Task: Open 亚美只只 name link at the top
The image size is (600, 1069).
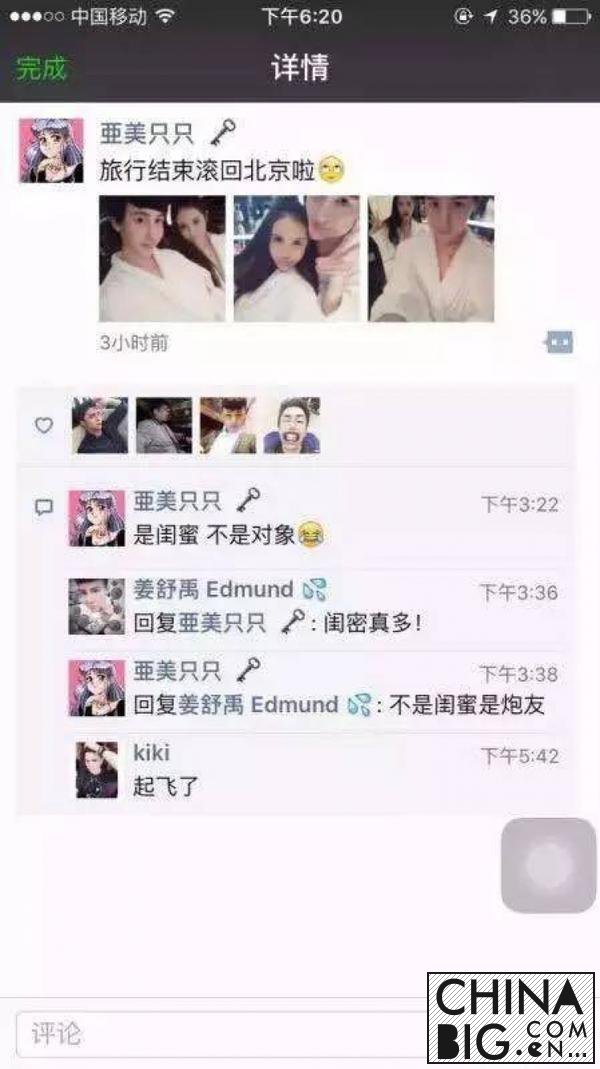Action: coord(149,133)
